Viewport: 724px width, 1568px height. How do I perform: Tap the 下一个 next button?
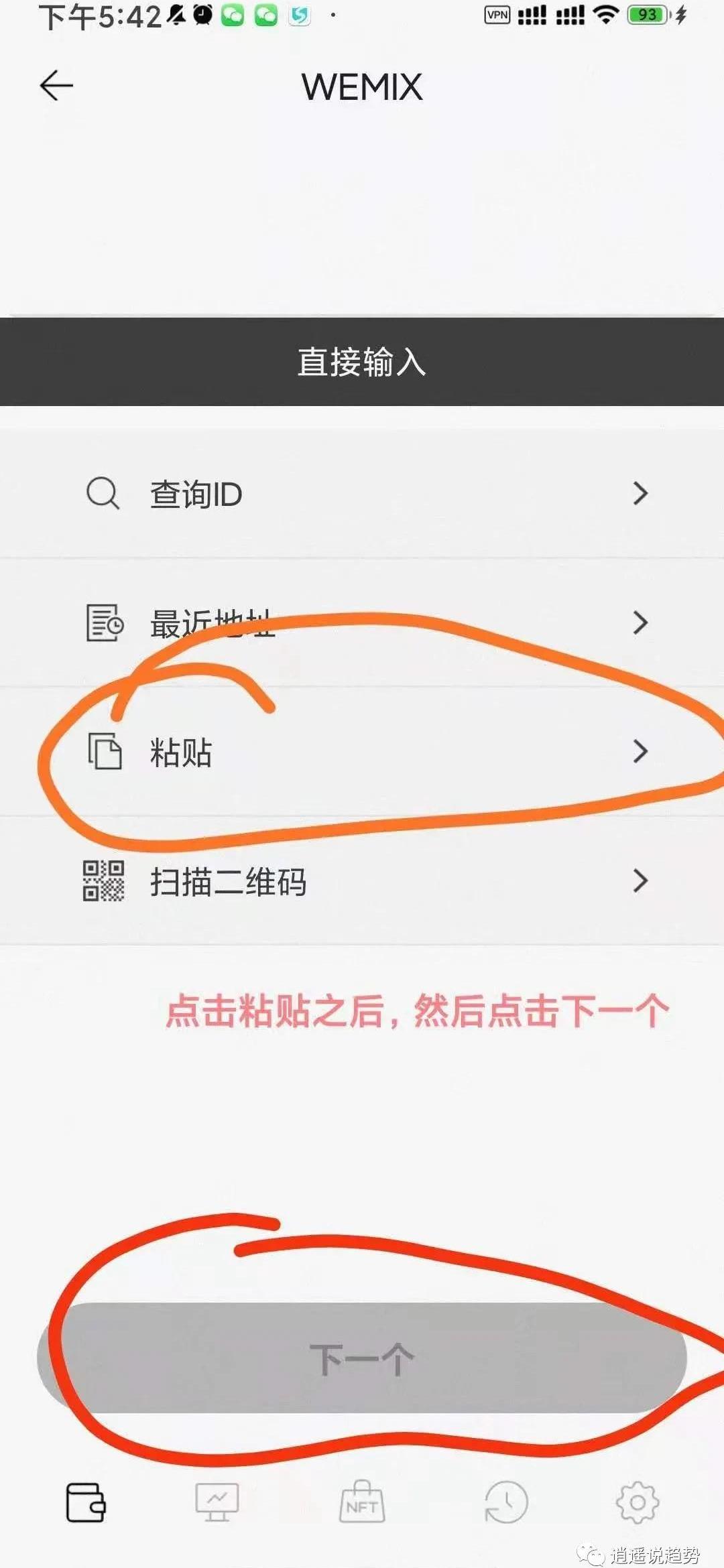pos(362,1359)
